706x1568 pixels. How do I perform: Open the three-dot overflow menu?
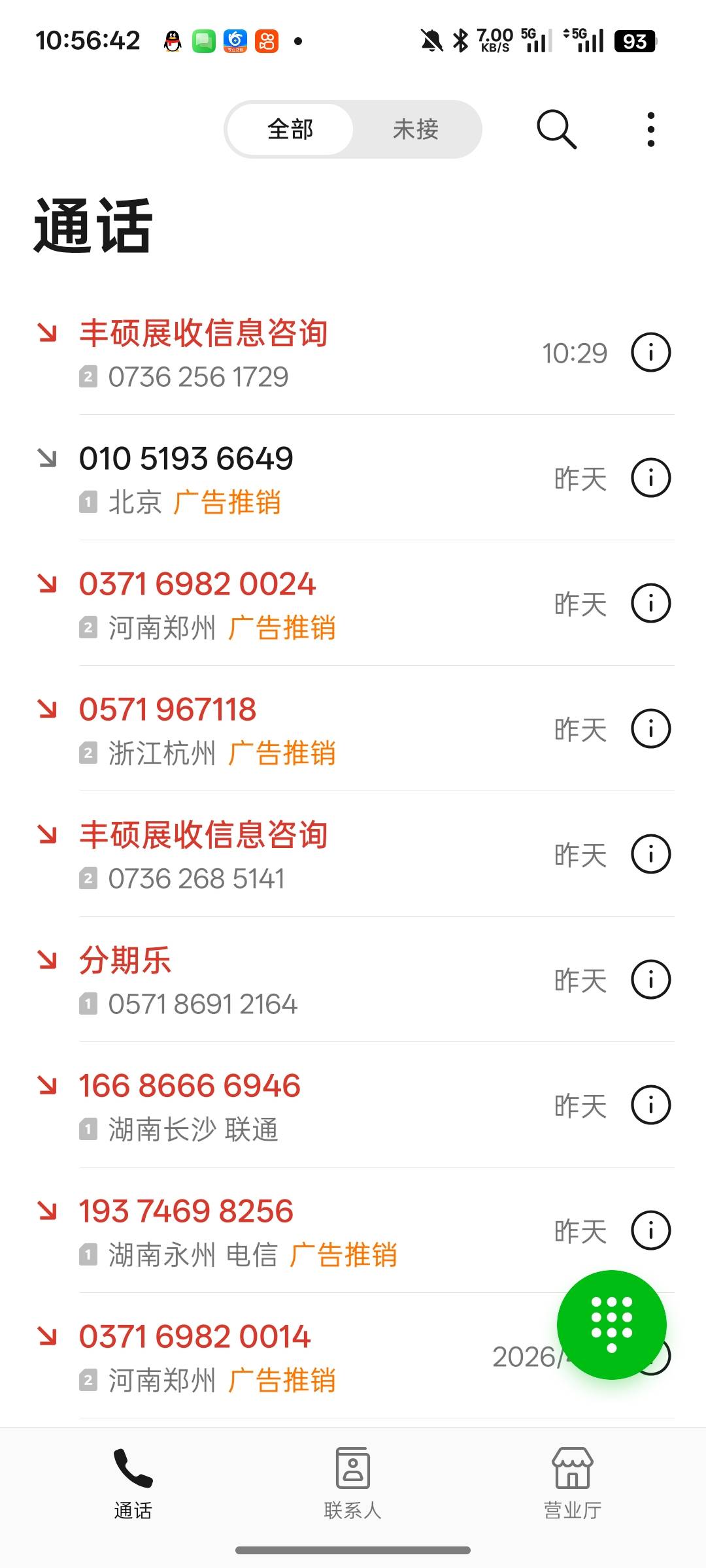coord(650,129)
